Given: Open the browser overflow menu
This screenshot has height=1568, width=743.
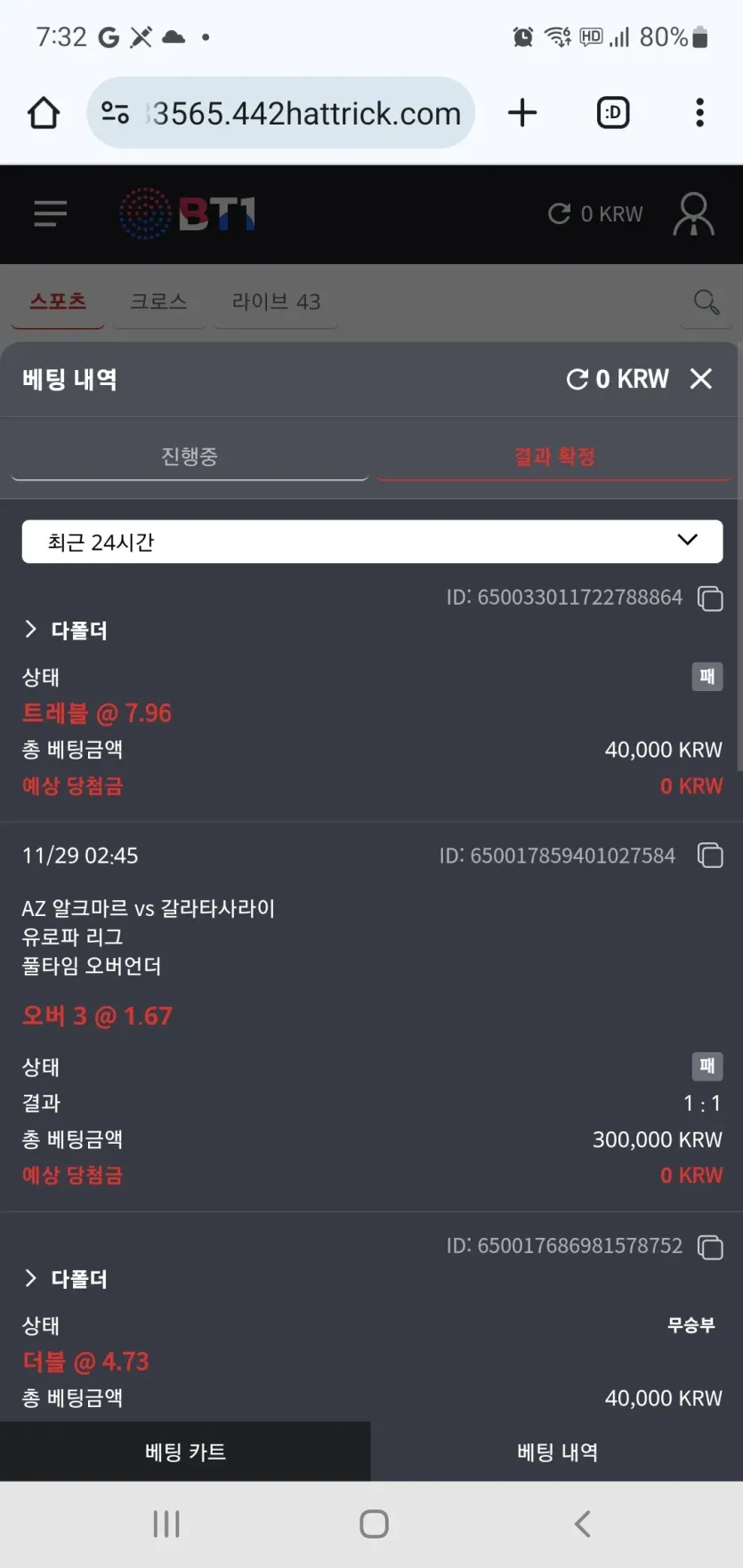Looking at the screenshot, I should click(699, 113).
